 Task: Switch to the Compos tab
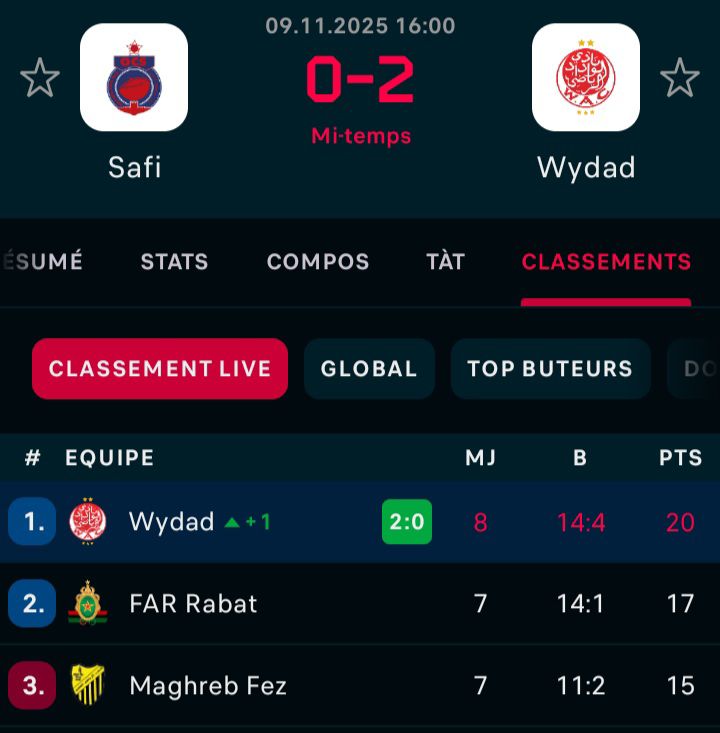click(318, 262)
